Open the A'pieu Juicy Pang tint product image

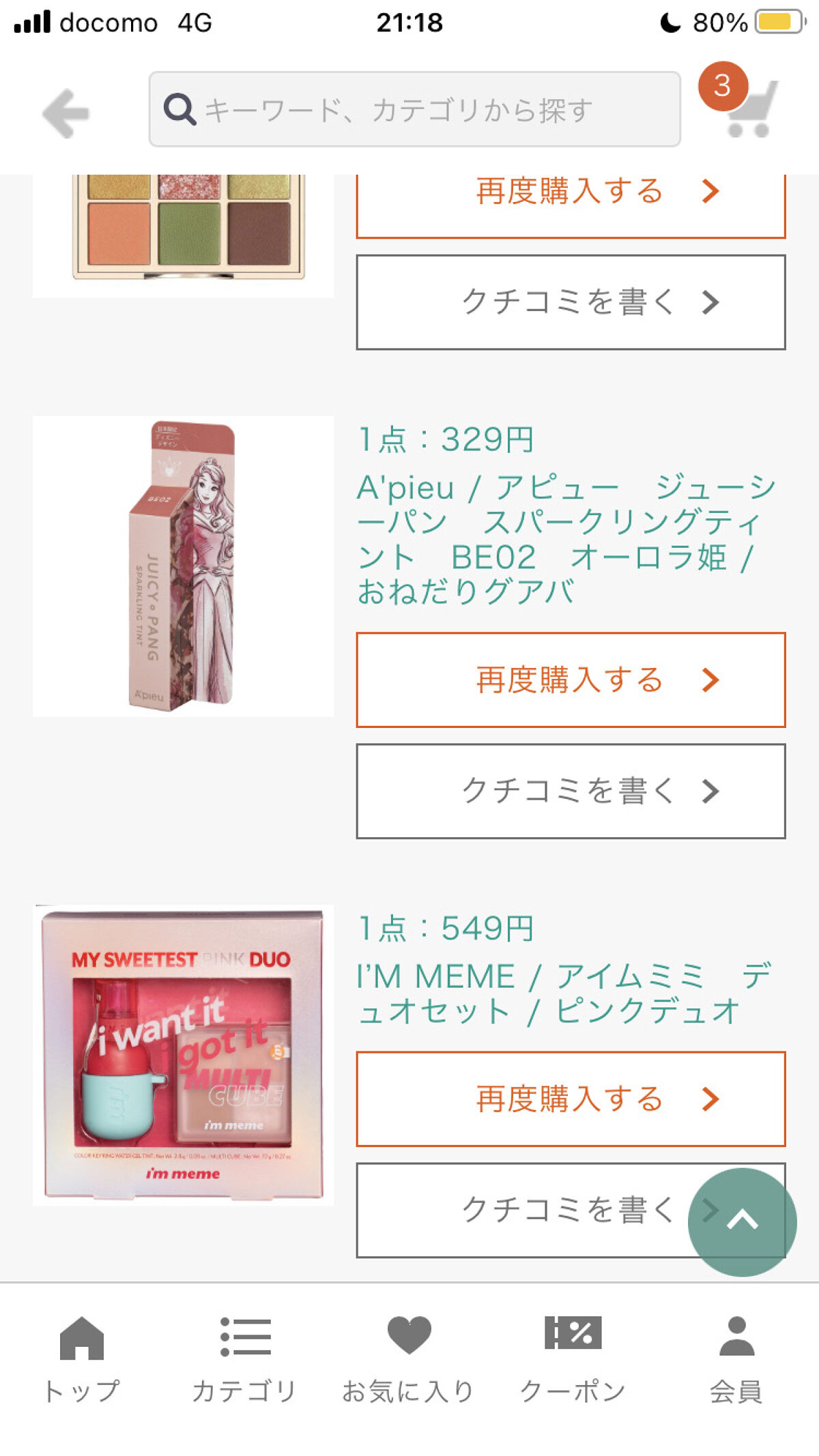pos(183,566)
